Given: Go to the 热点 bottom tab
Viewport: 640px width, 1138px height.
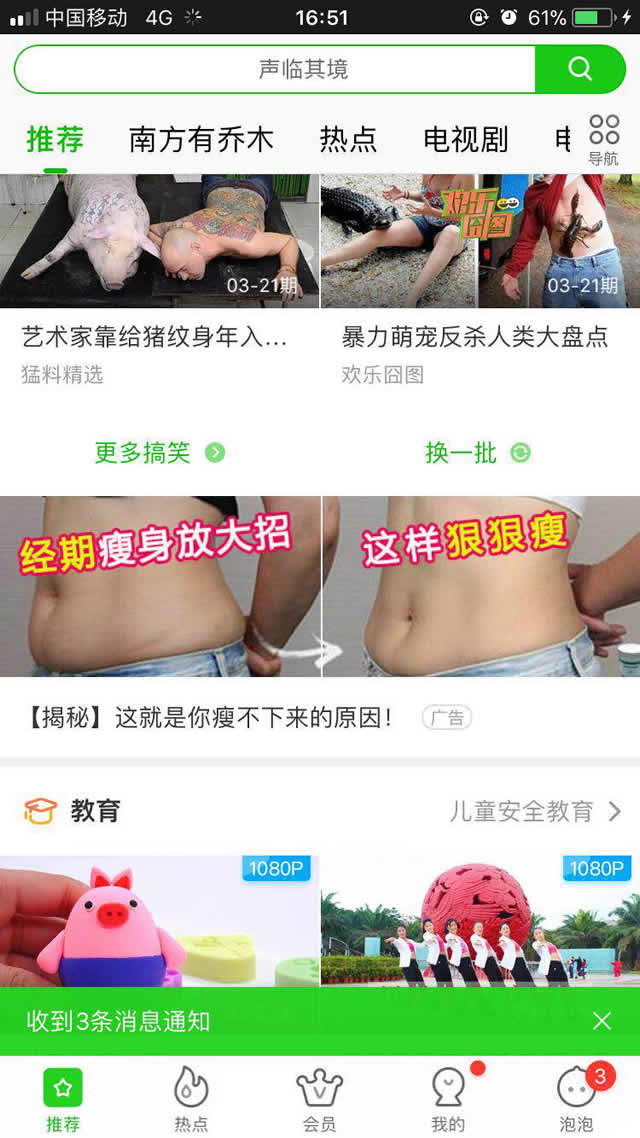Looking at the screenshot, I should tap(191, 1098).
